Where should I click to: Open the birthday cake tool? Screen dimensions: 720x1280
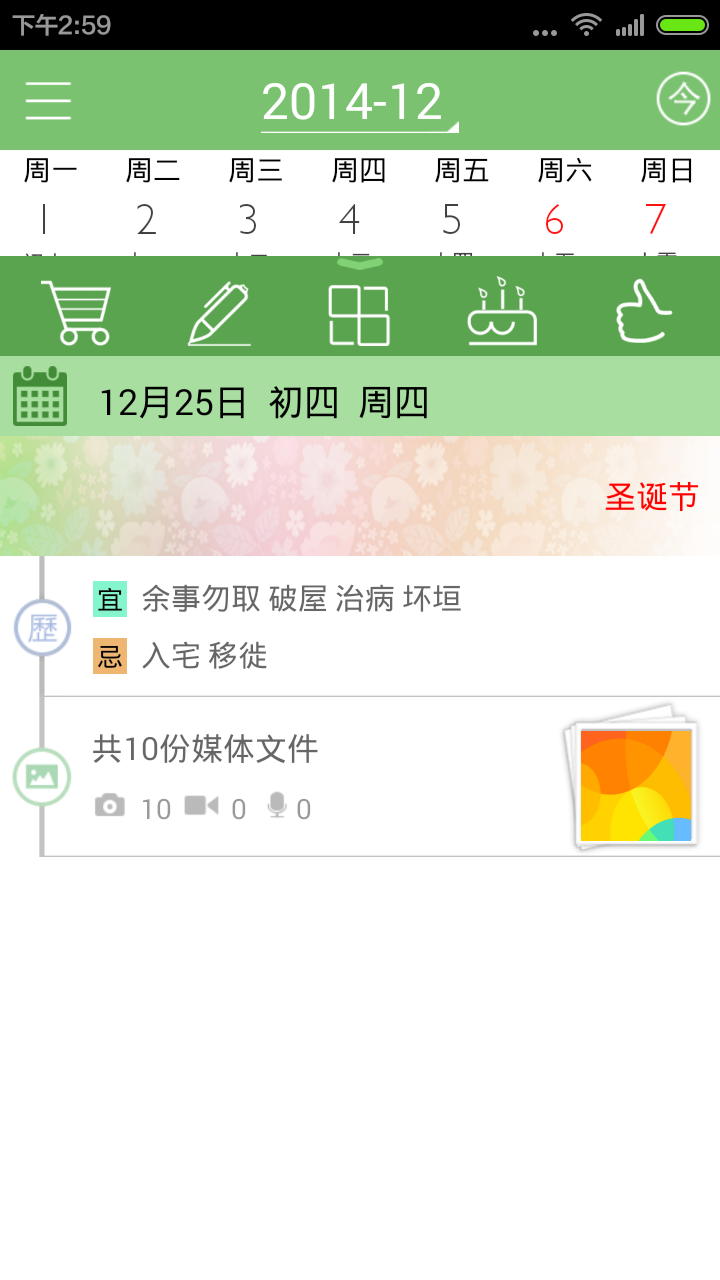(x=502, y=312)
